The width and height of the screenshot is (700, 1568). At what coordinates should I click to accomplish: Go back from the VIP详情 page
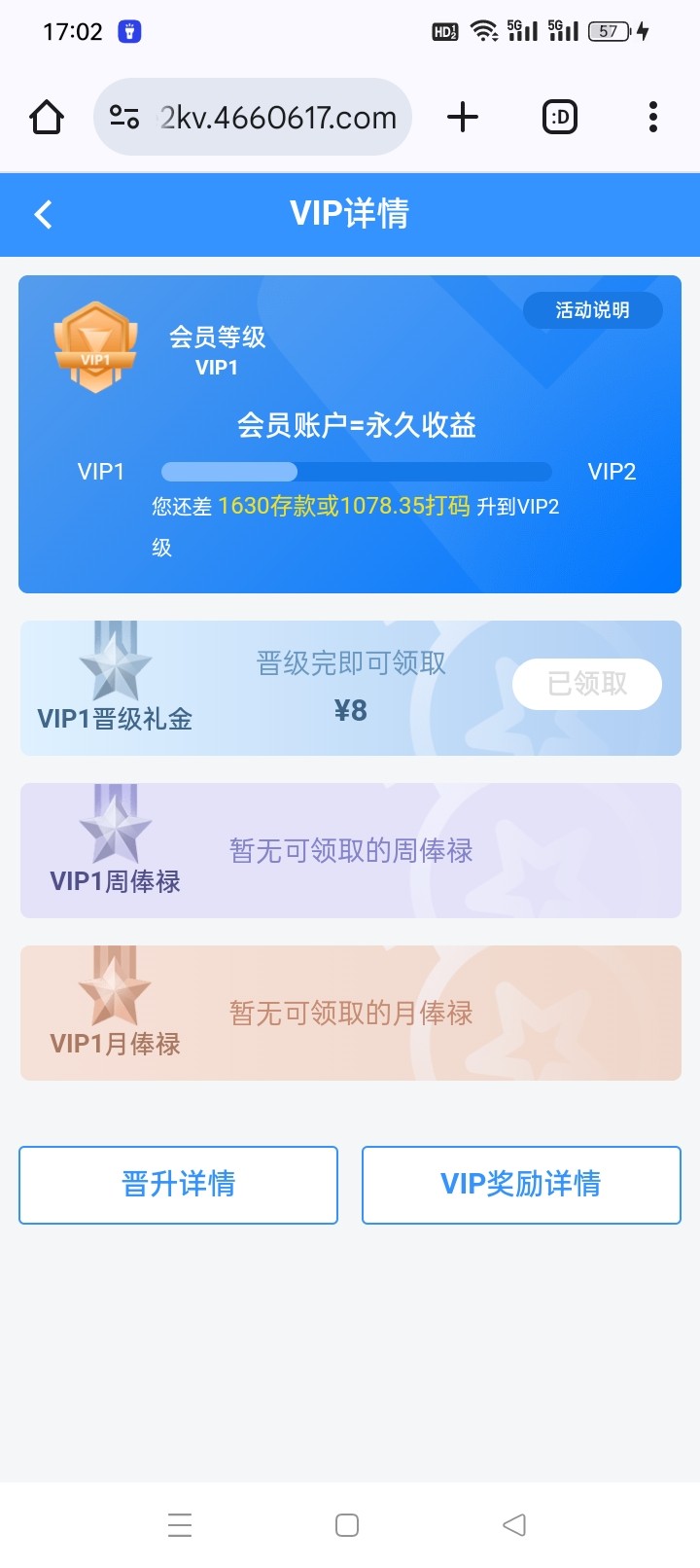(x=43, y=214)
